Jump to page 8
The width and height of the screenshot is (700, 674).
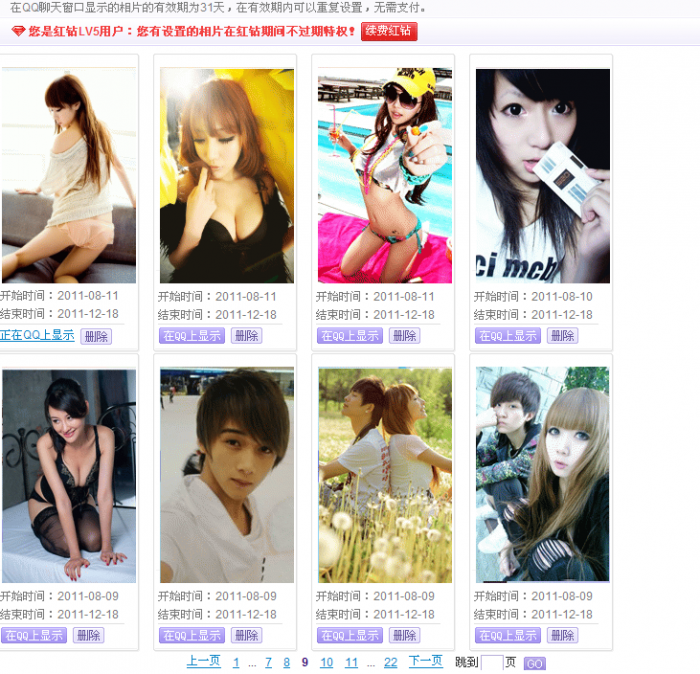click(x=286, y=663)
